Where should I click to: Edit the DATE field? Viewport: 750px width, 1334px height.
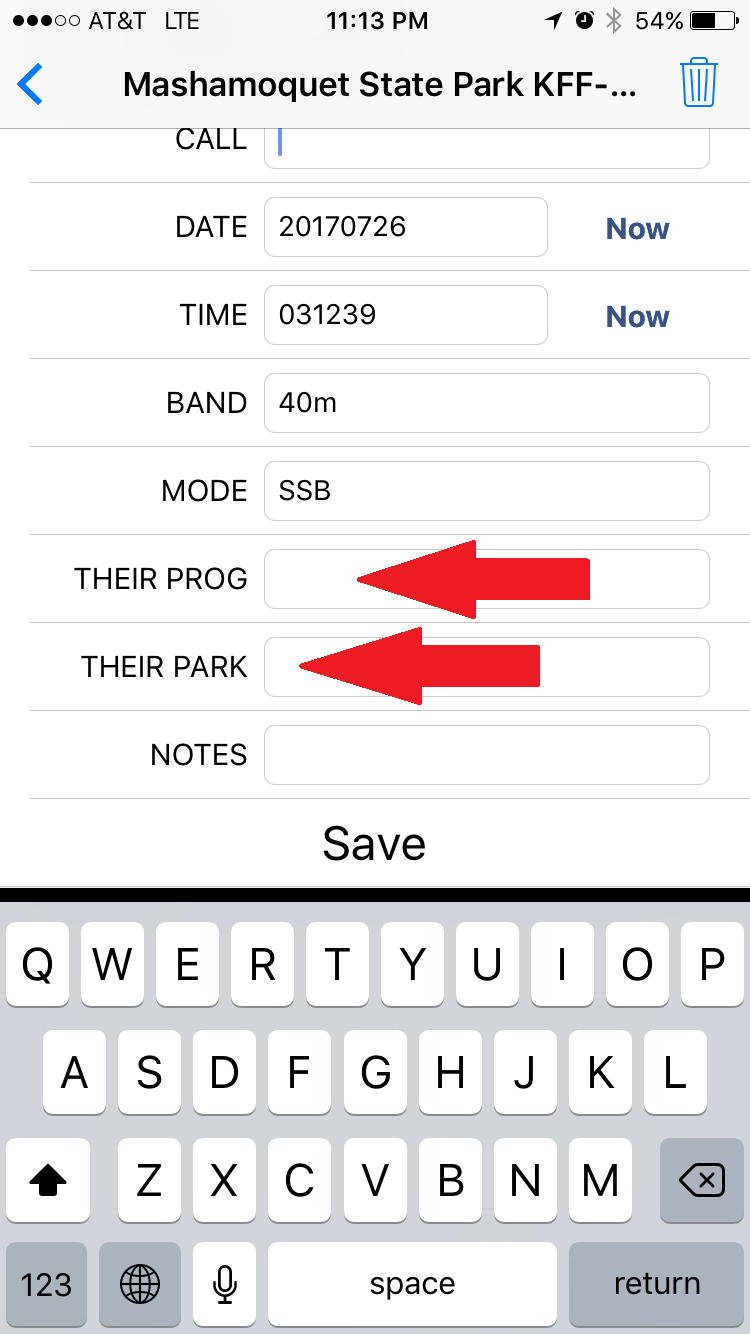(406, 227)
